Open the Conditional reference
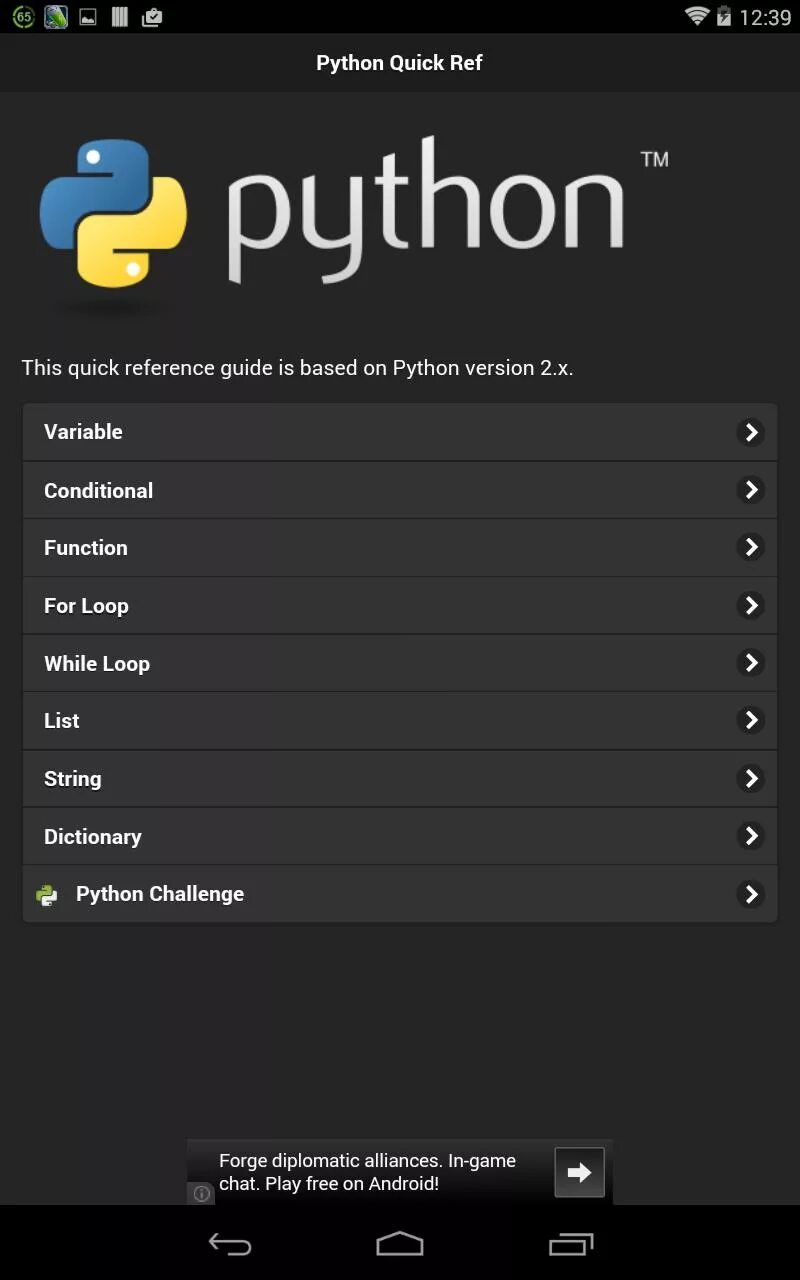Screen dimensions: 800x1280 click(400, 490)
